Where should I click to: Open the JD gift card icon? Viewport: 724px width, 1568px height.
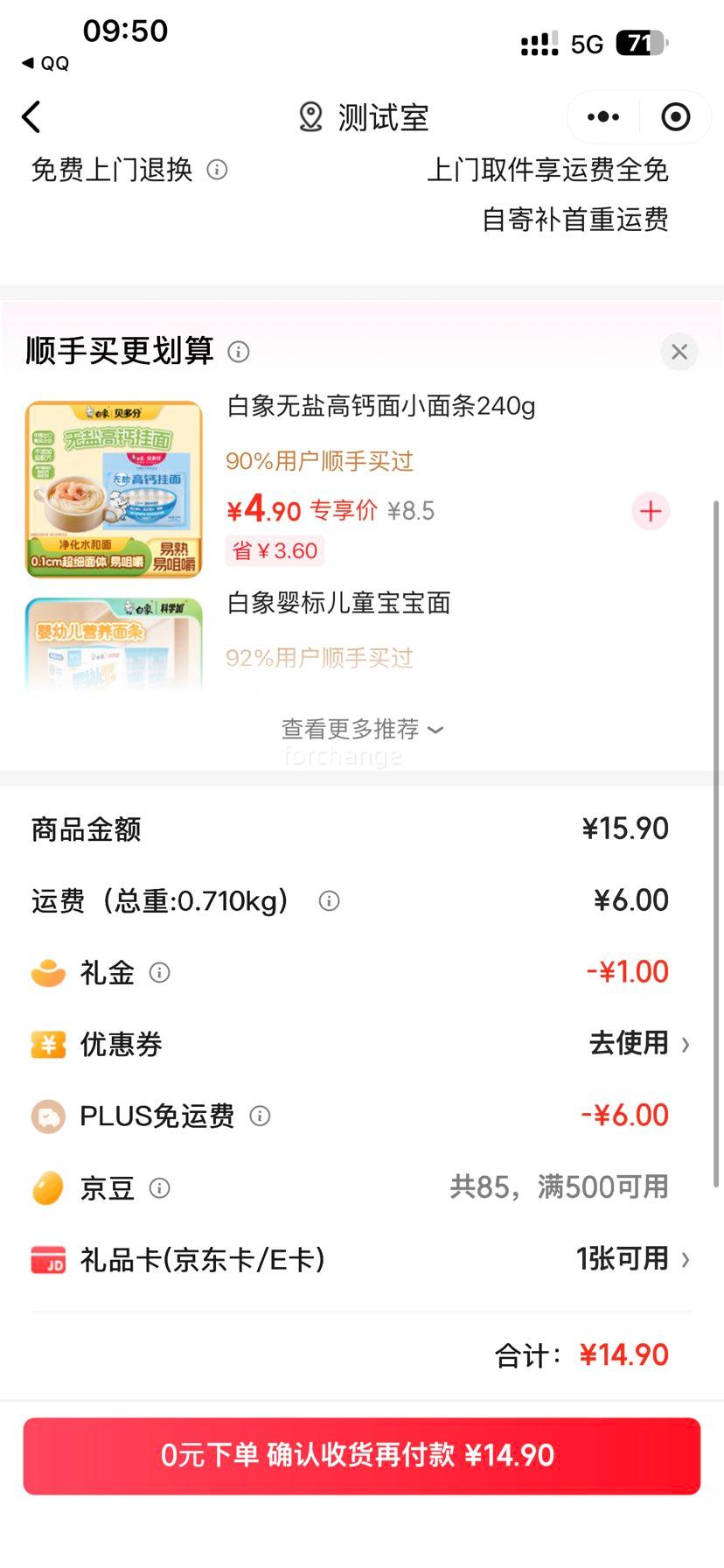point(47,1259)
